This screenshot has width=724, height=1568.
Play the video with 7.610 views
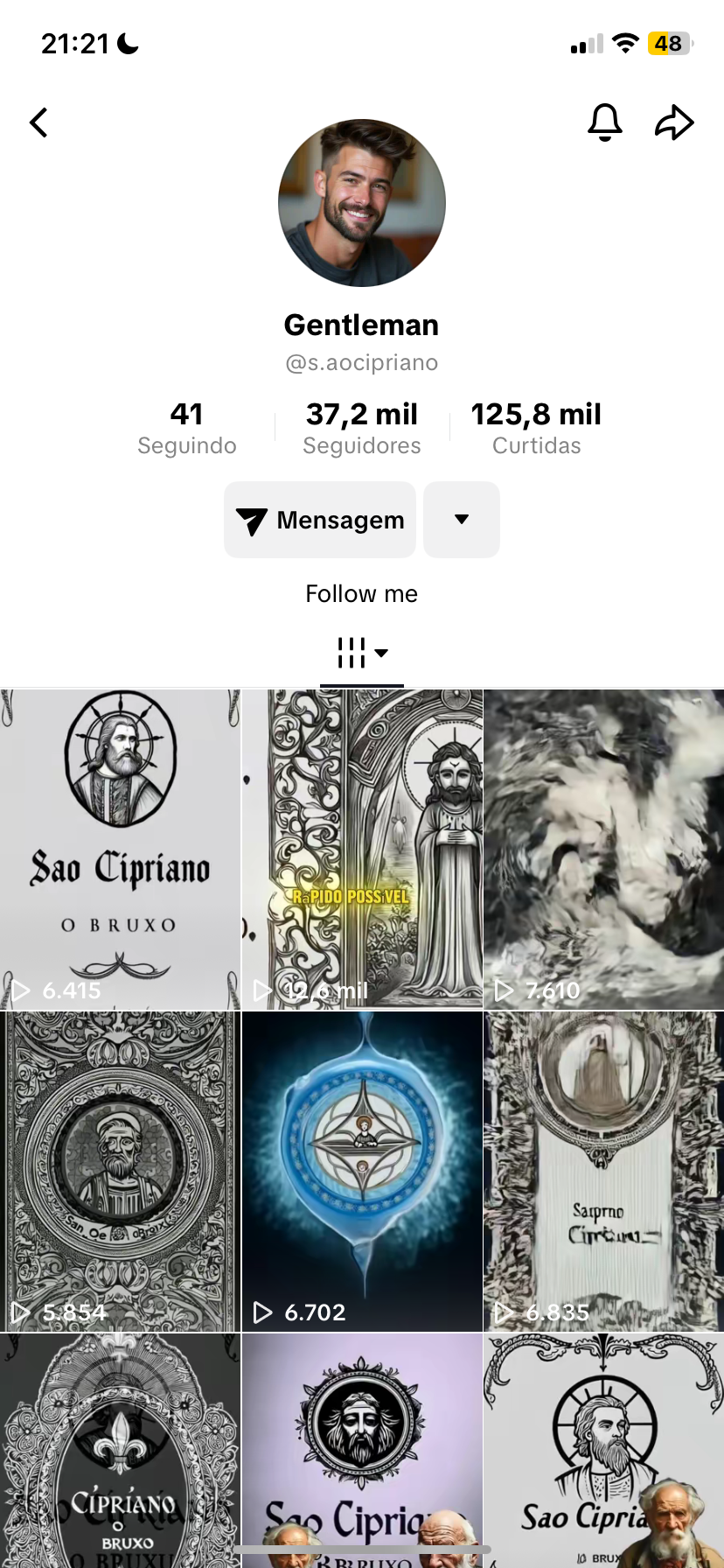(x=604, y=850)
